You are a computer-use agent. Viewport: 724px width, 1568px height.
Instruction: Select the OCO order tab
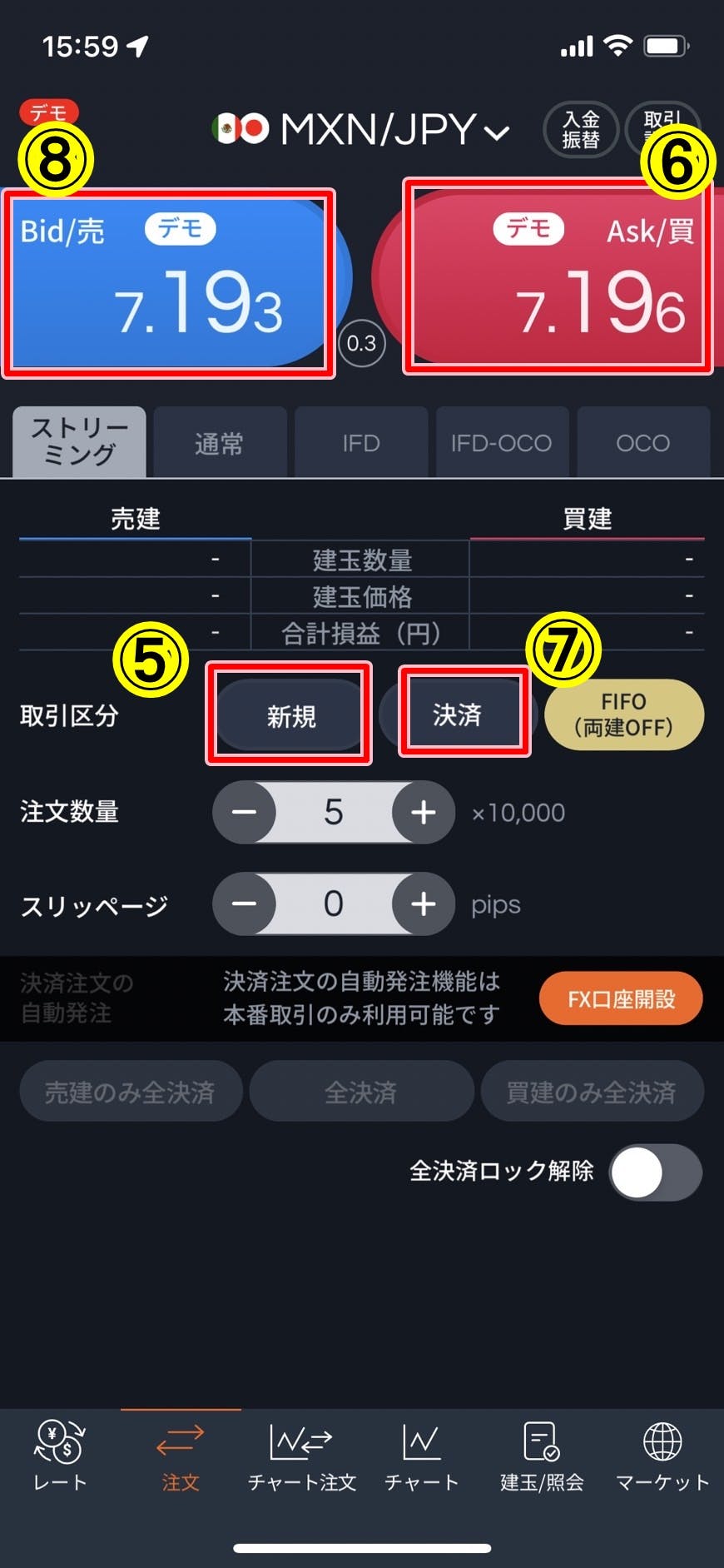[x=642, y=443]
